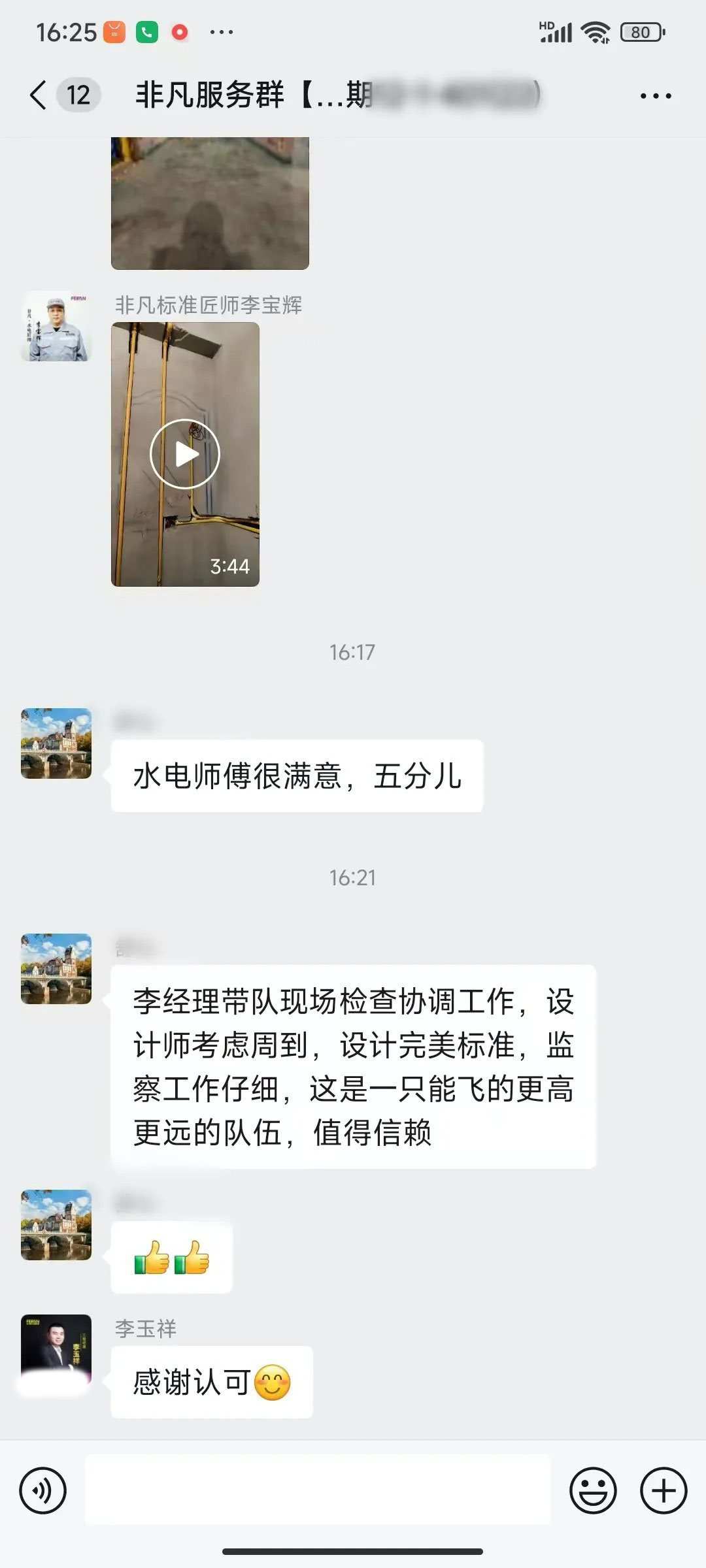Open the group chat overflow menu

tap(655, 96)
